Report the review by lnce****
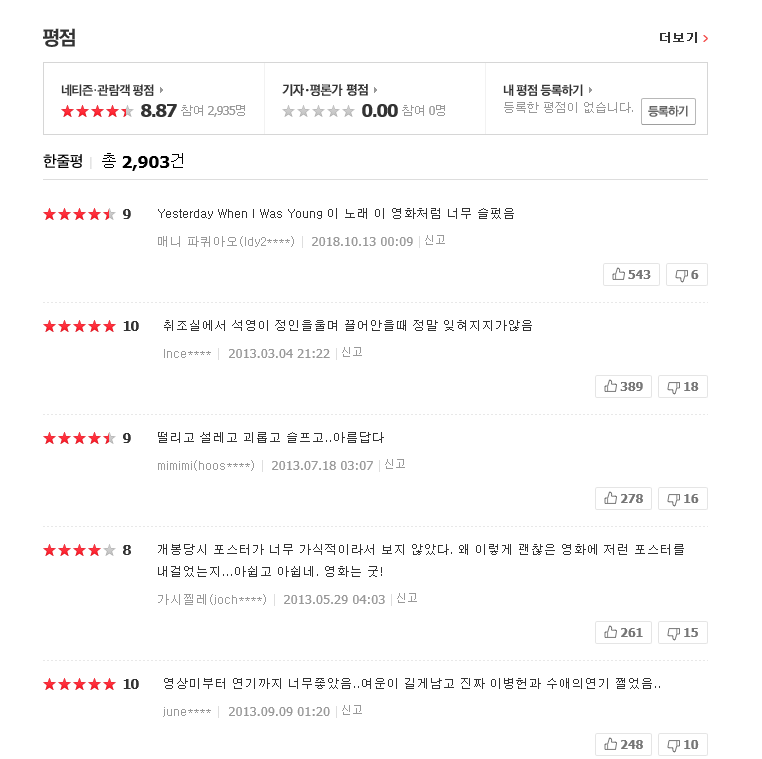 click(x=352, y=352)
